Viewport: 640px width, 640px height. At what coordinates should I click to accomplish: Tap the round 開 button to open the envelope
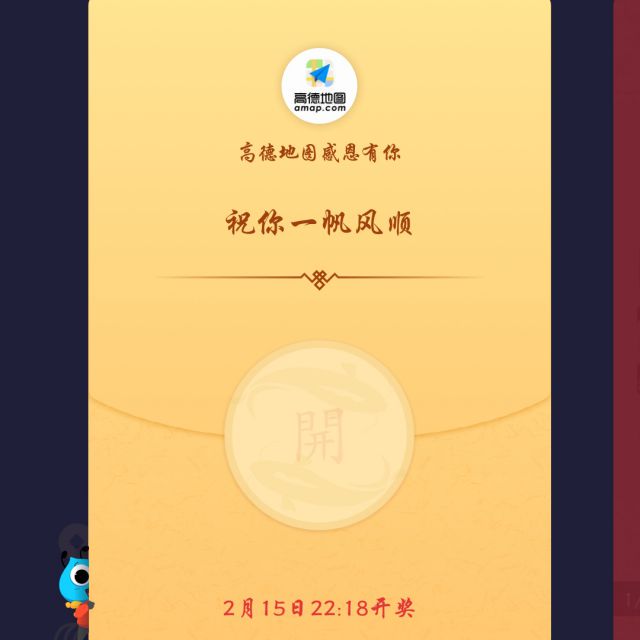click(319, 435)
